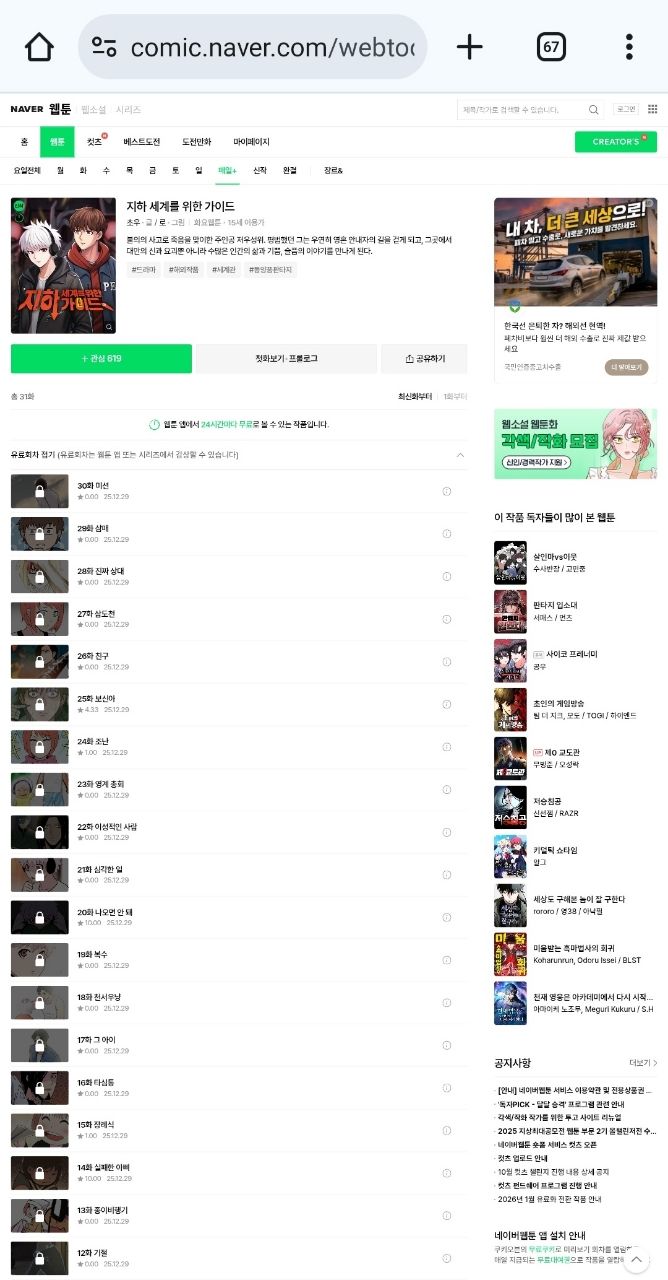The width and height of the screenshot is (668, 1280).
Task: Open 더보기 next to 공지사항
Action: (x=643, y=1063)
